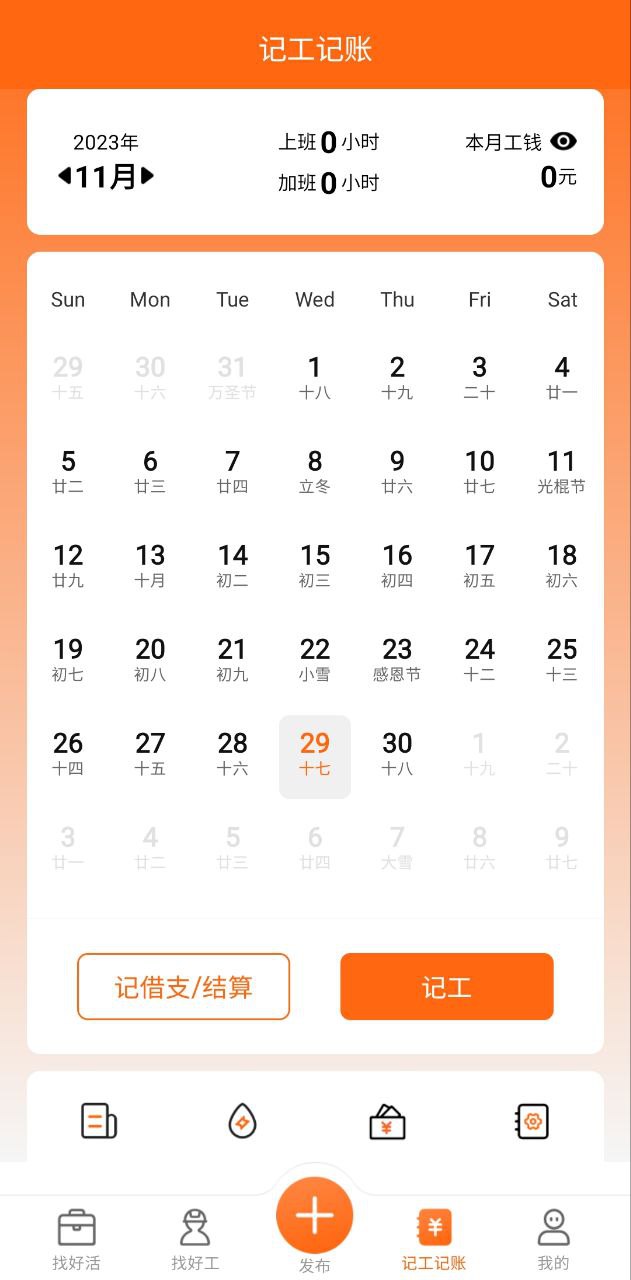Open the notebook settings icon shortcut
This screenshot has width=631, height=1280.
point(532,1121)
